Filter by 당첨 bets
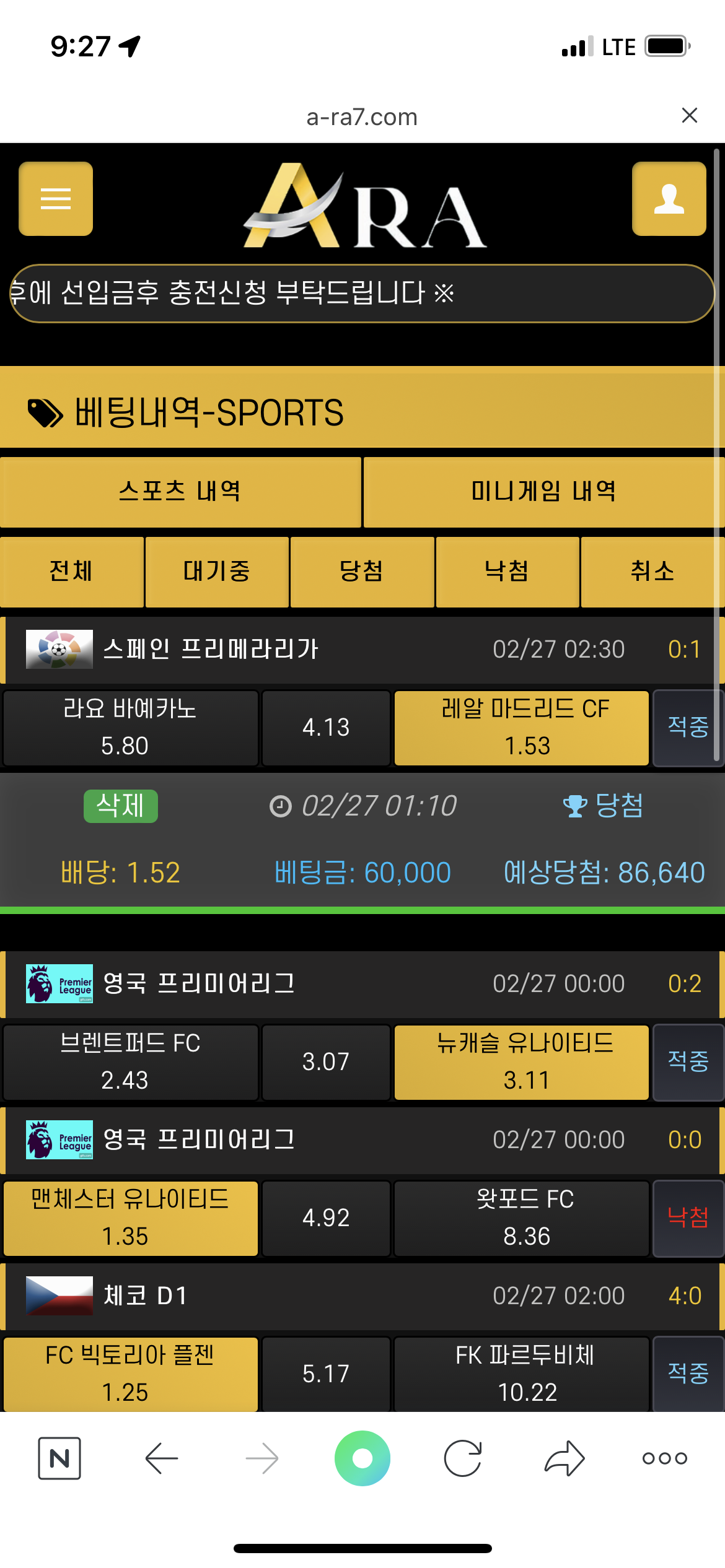725x1568 pixels. [x=362, y=571]
